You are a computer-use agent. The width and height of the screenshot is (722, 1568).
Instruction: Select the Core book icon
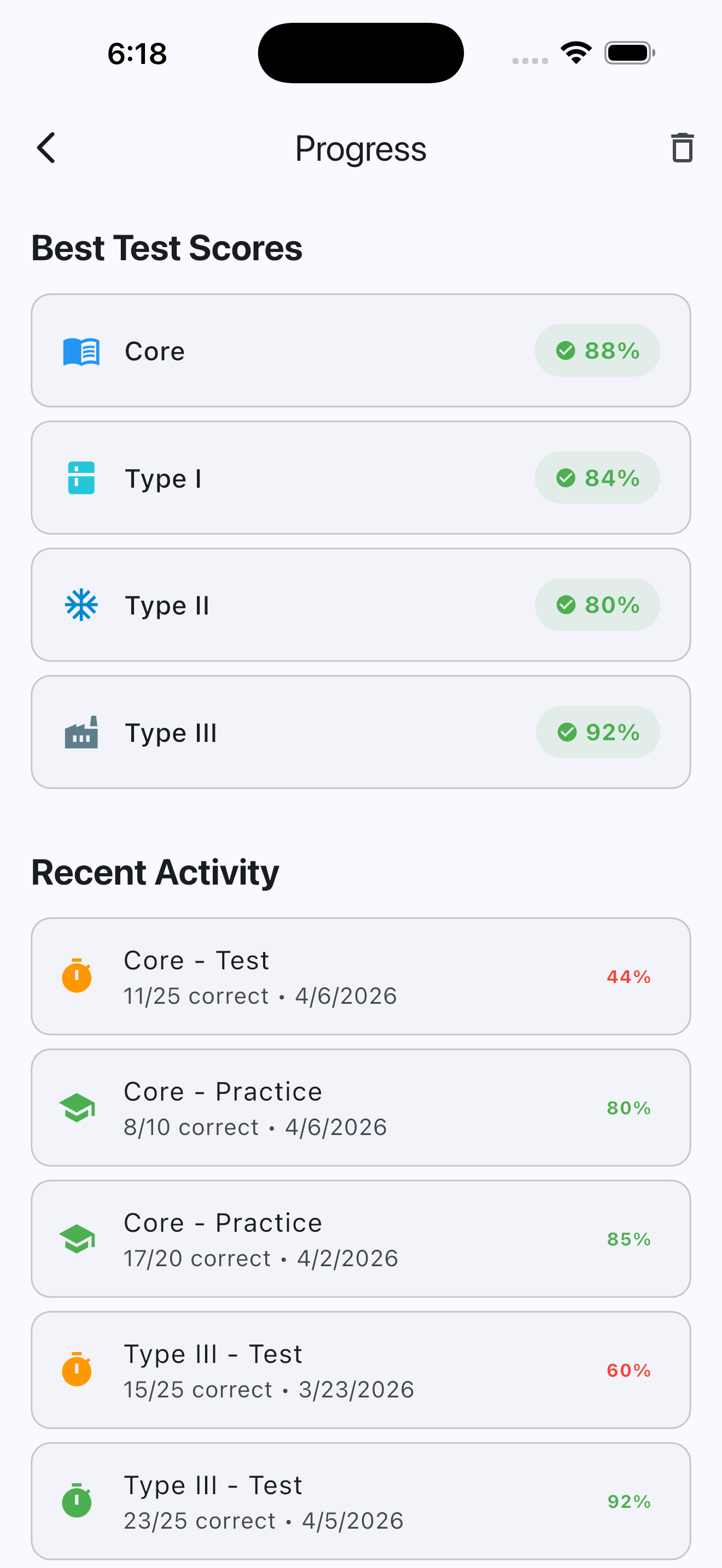81,350
